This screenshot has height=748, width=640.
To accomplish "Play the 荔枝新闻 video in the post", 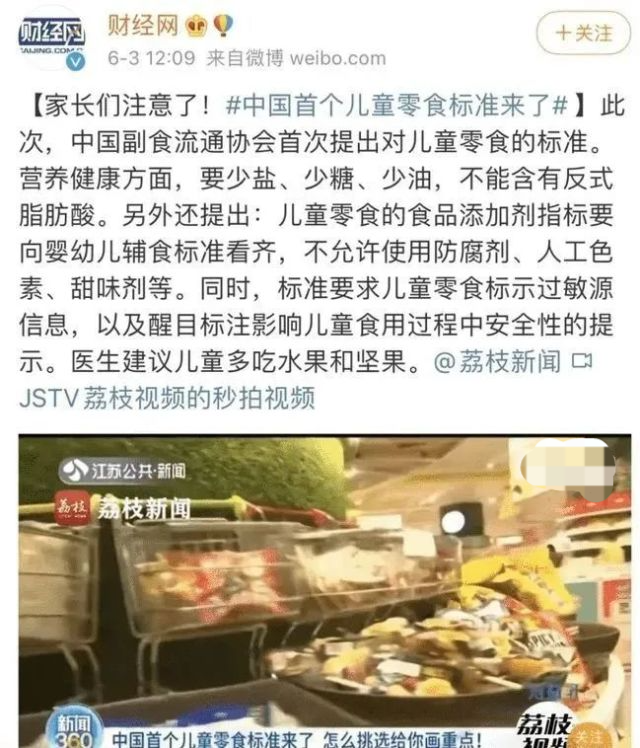I will pos(325,590).
